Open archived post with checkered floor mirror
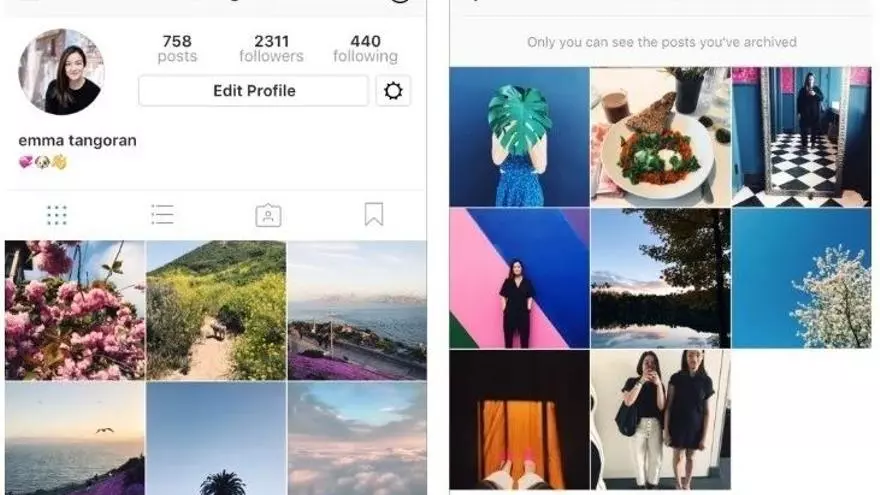Screen dimensions: 880x495 point(801,137)
